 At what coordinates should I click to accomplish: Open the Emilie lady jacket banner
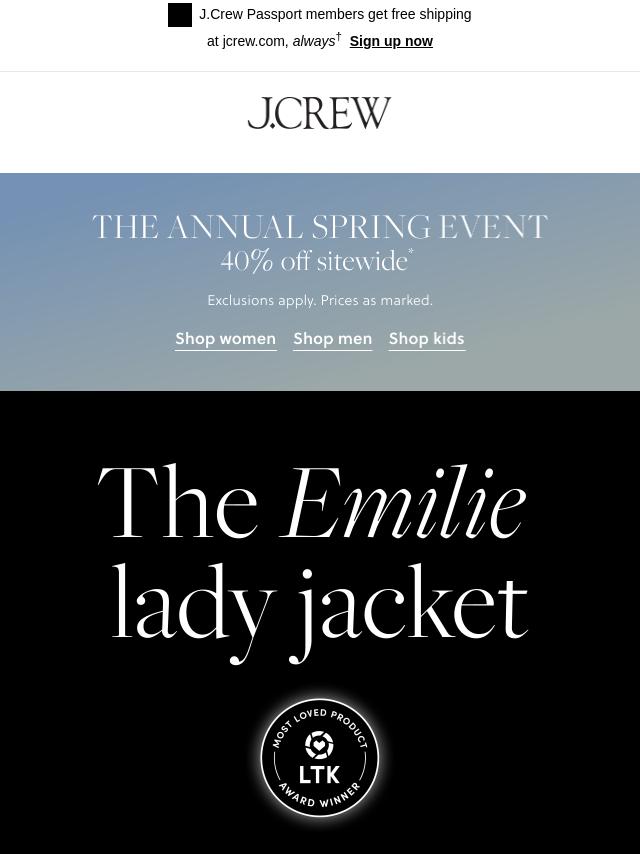319,560
